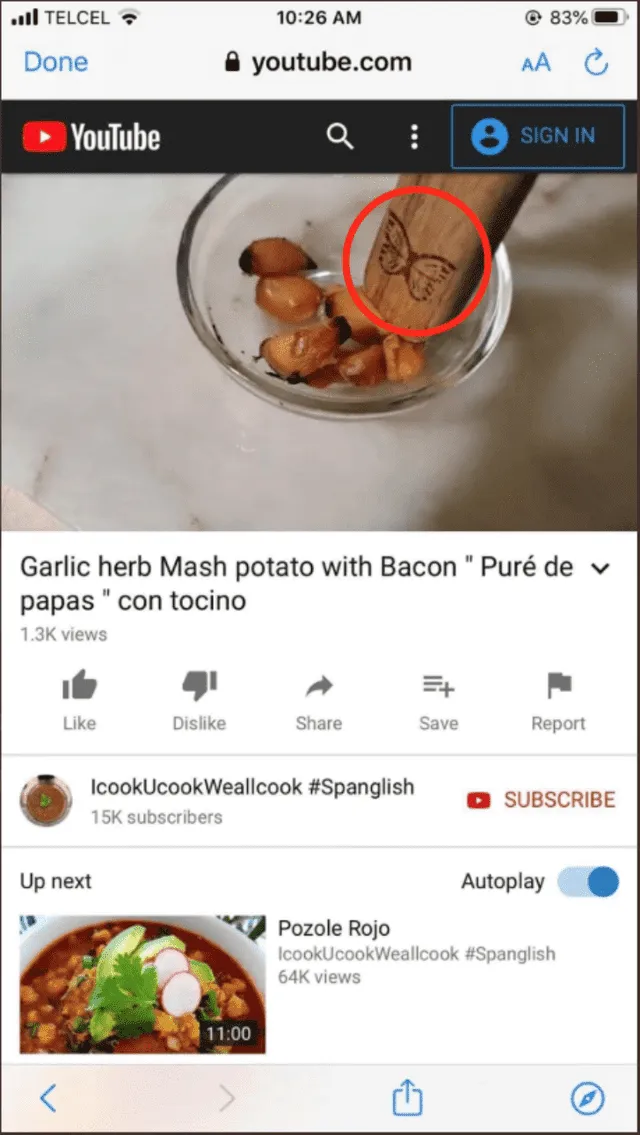The width and height of the screenshot is (640, 1135).
Task: Turn off the Autoplay switch
Action: (x=588, y=881)
